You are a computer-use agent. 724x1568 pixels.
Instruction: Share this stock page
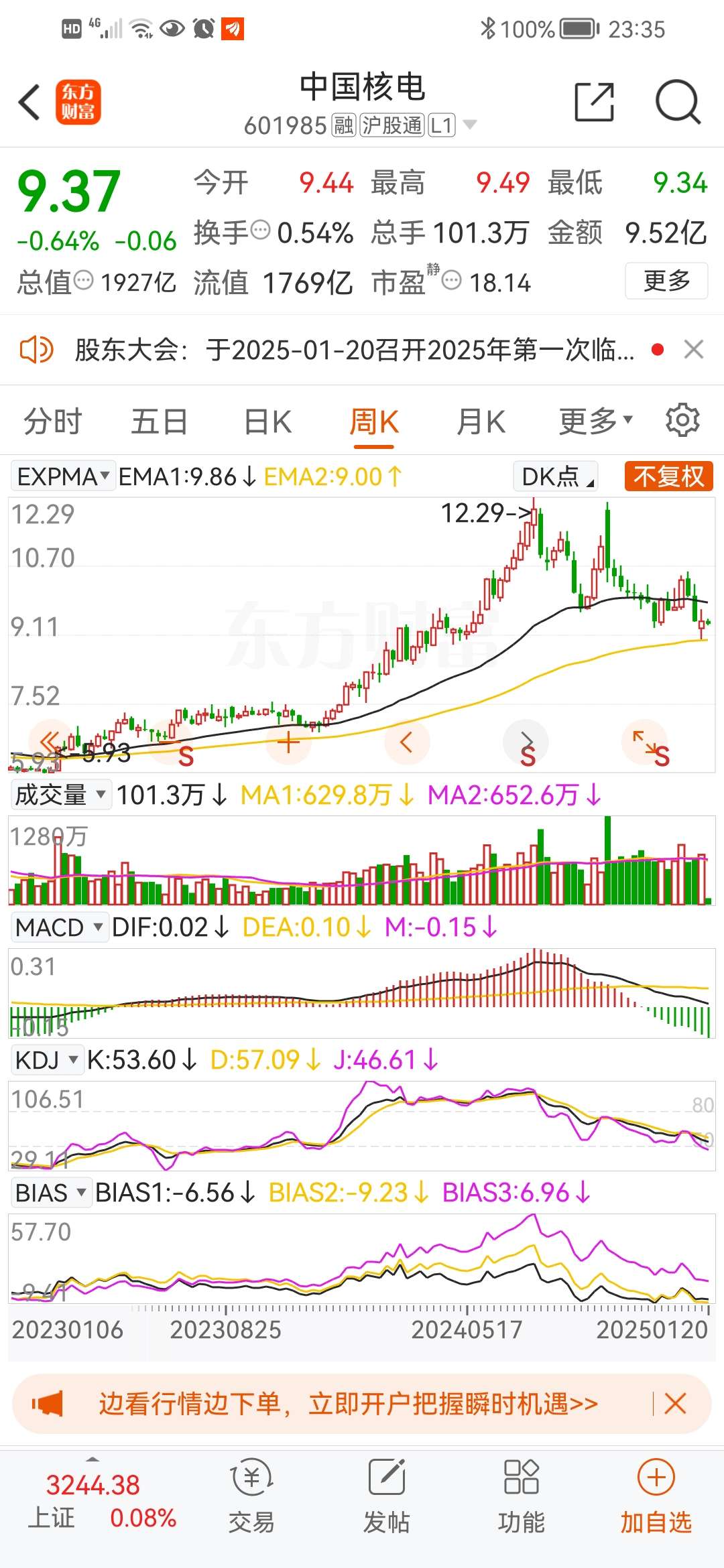point(594,103)
